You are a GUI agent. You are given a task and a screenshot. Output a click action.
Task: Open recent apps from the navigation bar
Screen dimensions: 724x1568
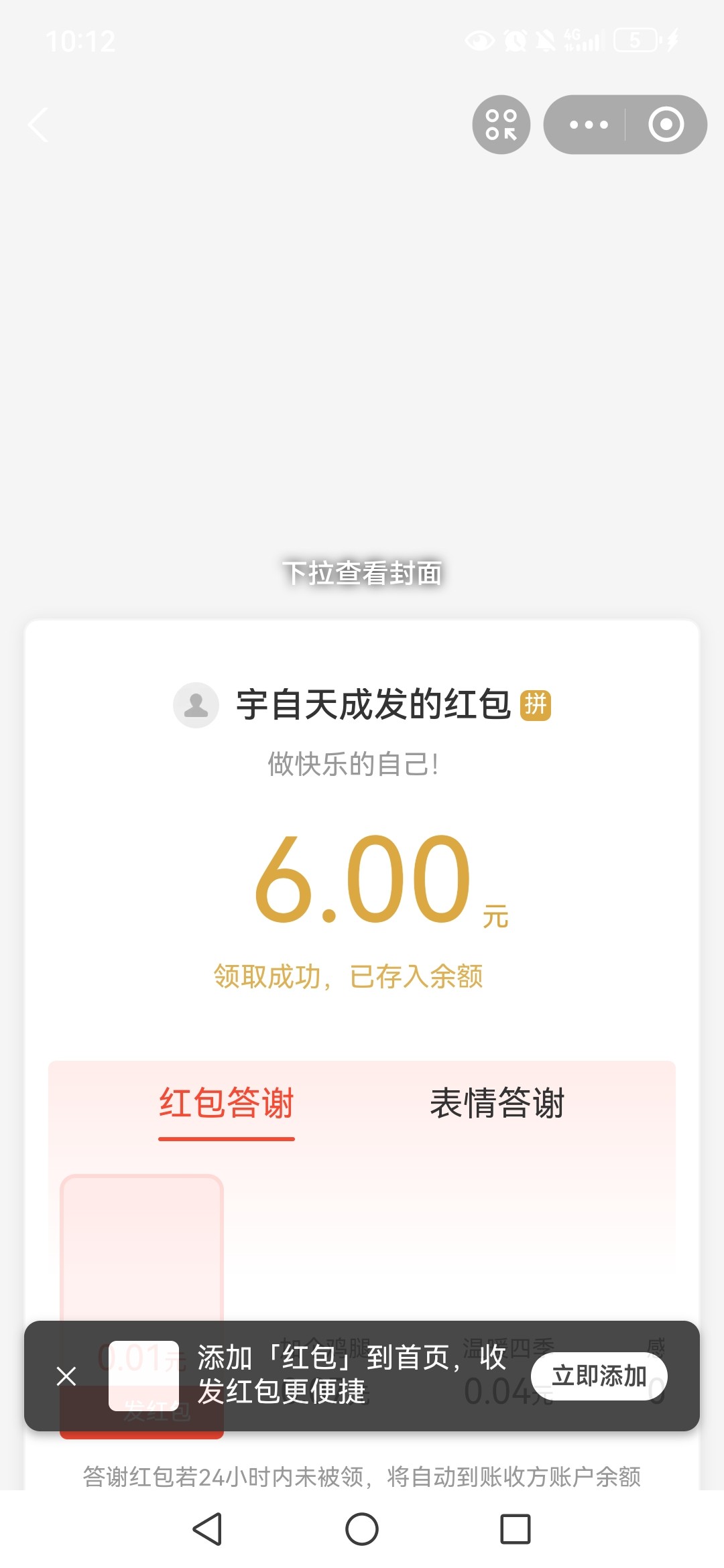515,1529
